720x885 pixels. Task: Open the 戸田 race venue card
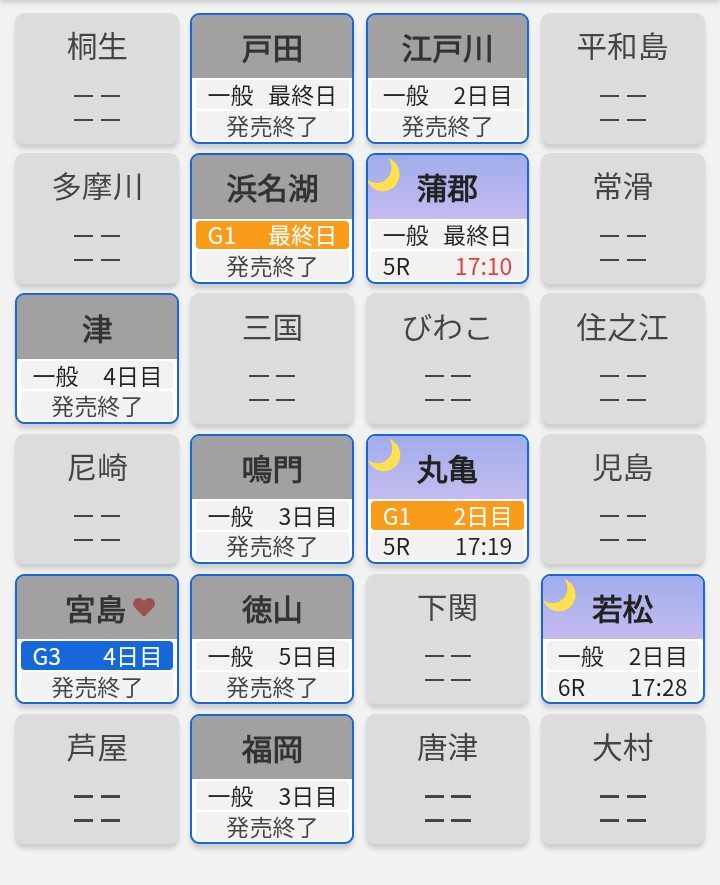[x=272, y=79]
